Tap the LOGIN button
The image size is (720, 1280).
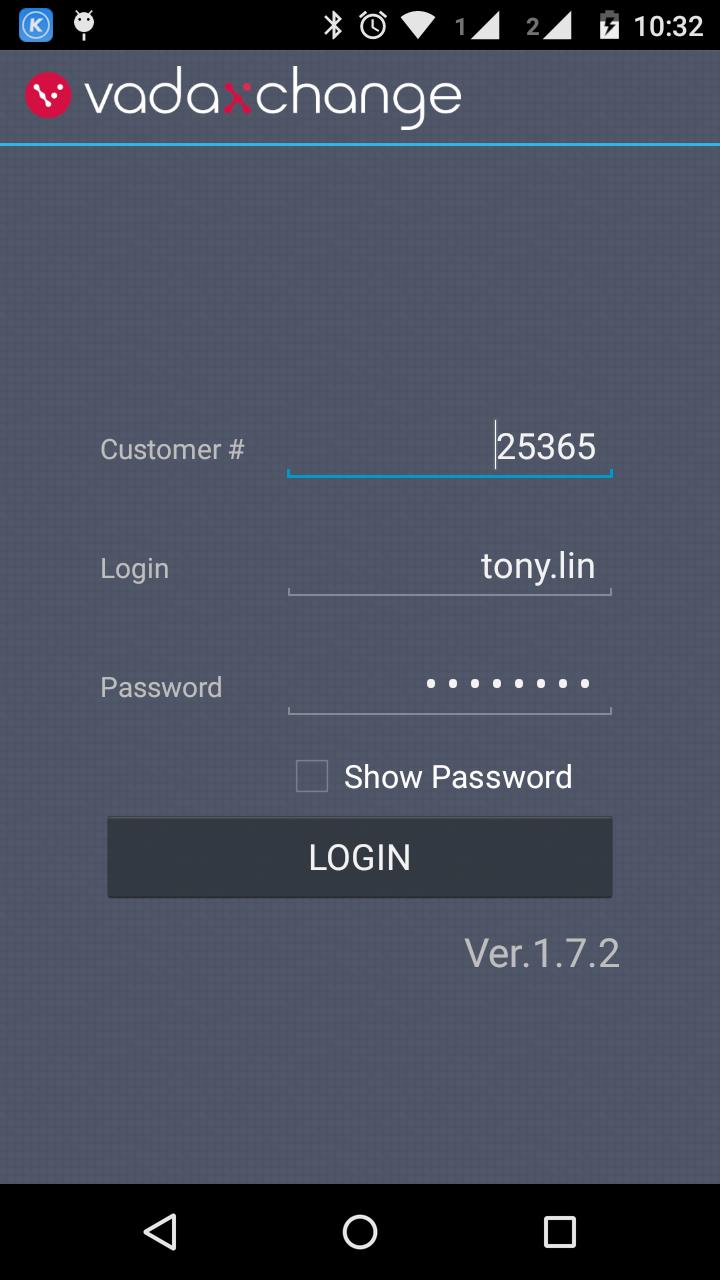[360, 857]
